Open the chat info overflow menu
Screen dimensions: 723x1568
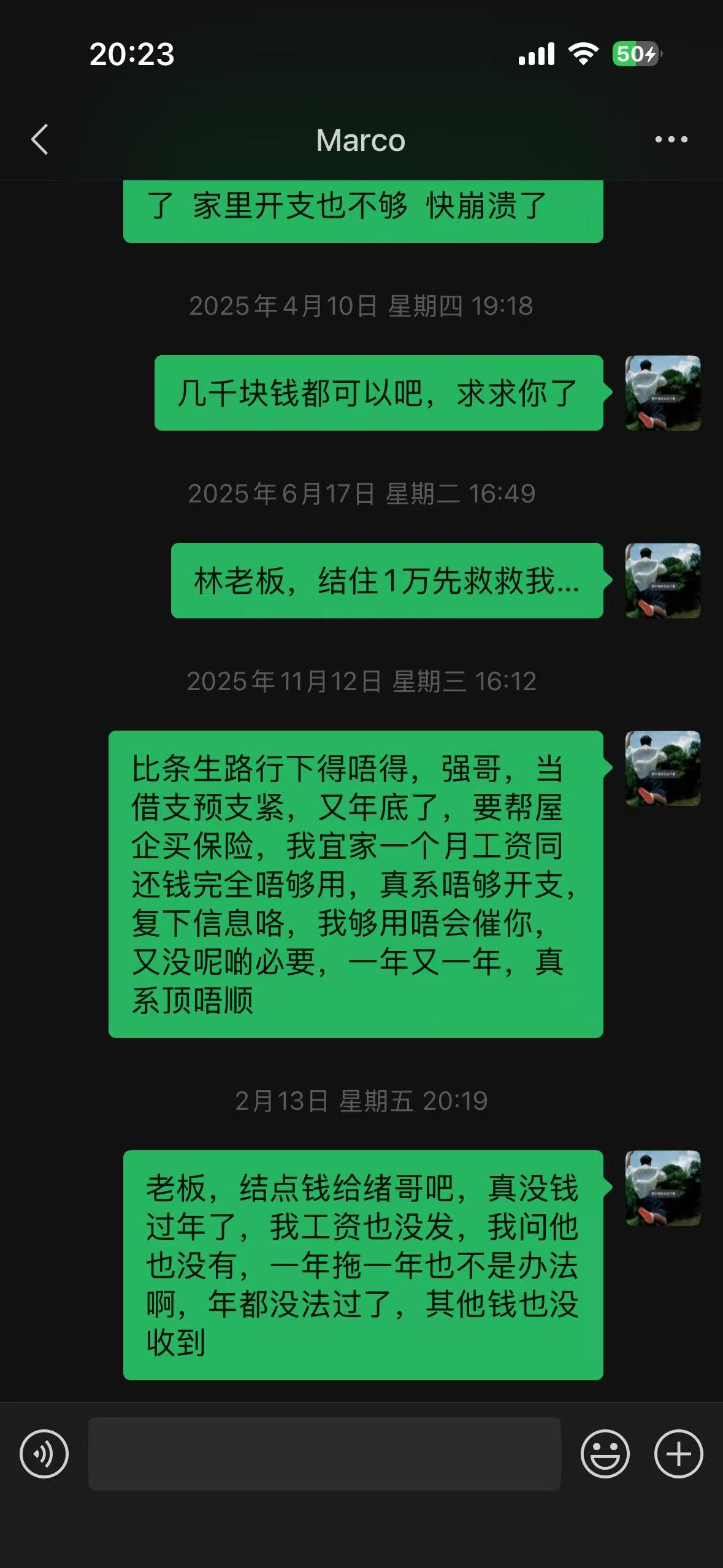point(671,140)
